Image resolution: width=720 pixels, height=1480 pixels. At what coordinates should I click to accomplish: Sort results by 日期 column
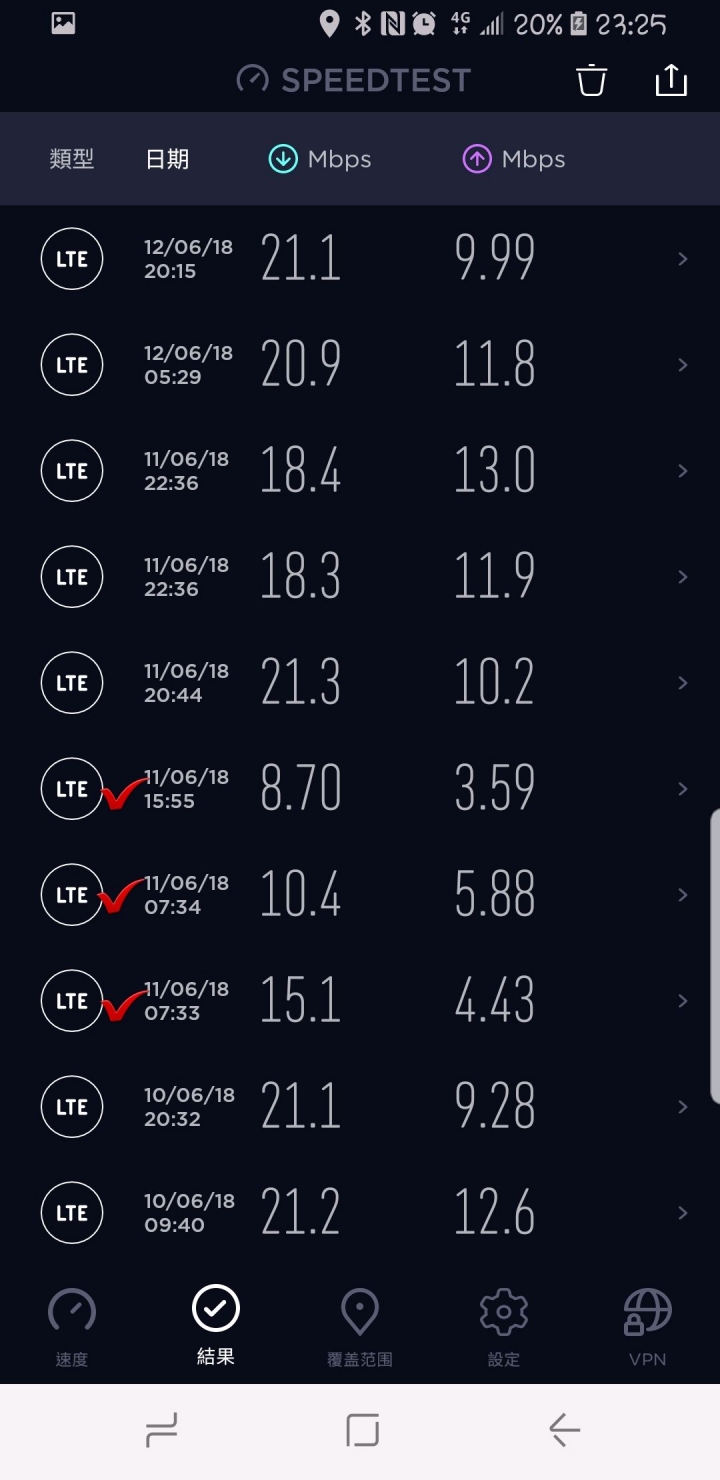167,159
